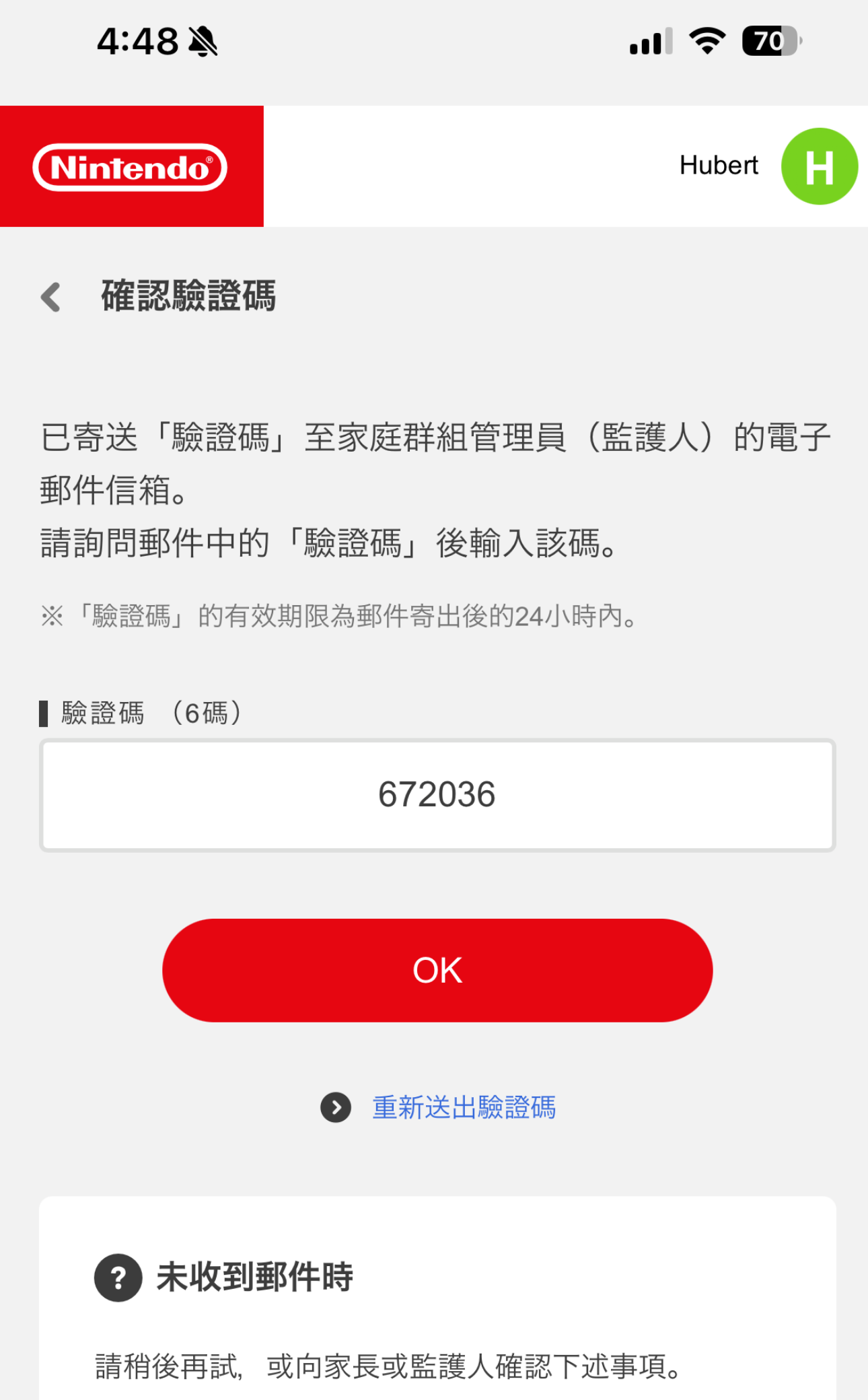Tap the 驗證碼 input field
This screenshot has height=1400, width=868.
pyautogui.click(x=437, y=795)
